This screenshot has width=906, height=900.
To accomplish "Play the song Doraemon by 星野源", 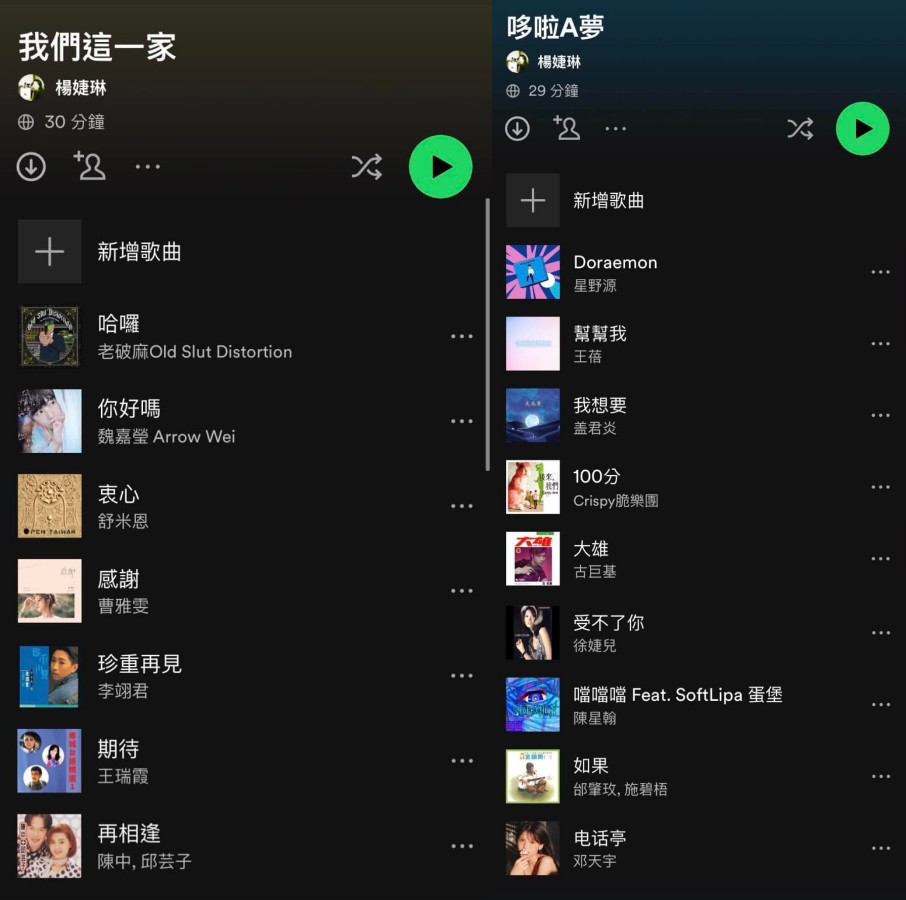I will coord(615,263).
